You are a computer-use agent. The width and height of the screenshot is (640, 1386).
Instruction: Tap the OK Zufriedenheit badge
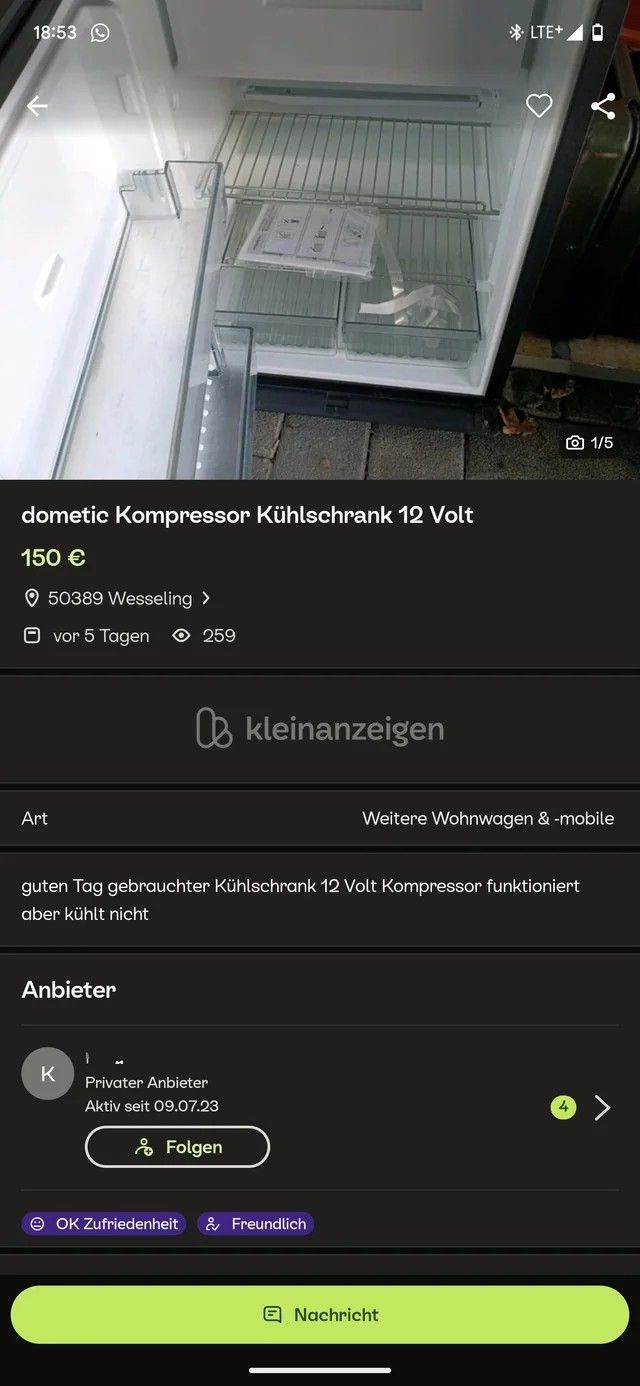(x=104, y=1224)
